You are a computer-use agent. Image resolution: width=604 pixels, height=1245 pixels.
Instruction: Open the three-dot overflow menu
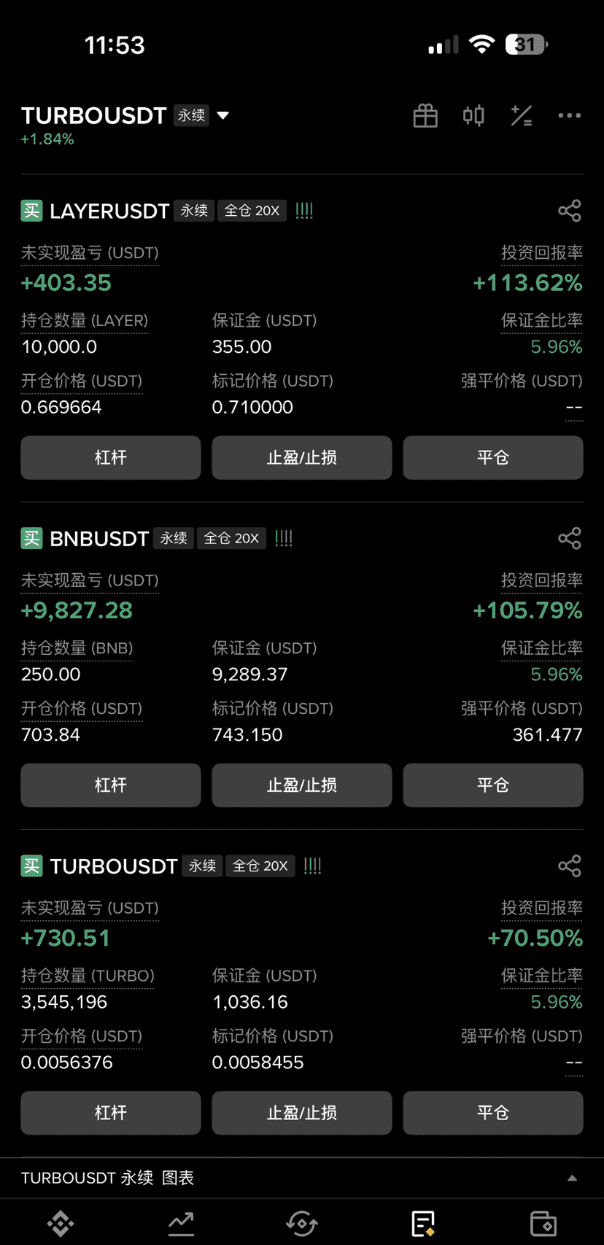(x=569, y=116)
